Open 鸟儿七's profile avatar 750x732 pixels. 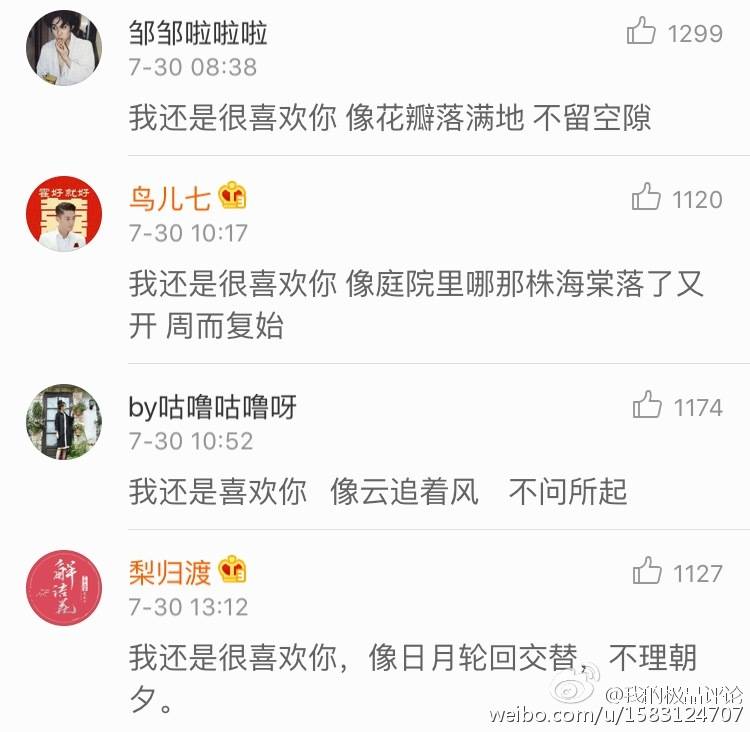click(63, 214)
